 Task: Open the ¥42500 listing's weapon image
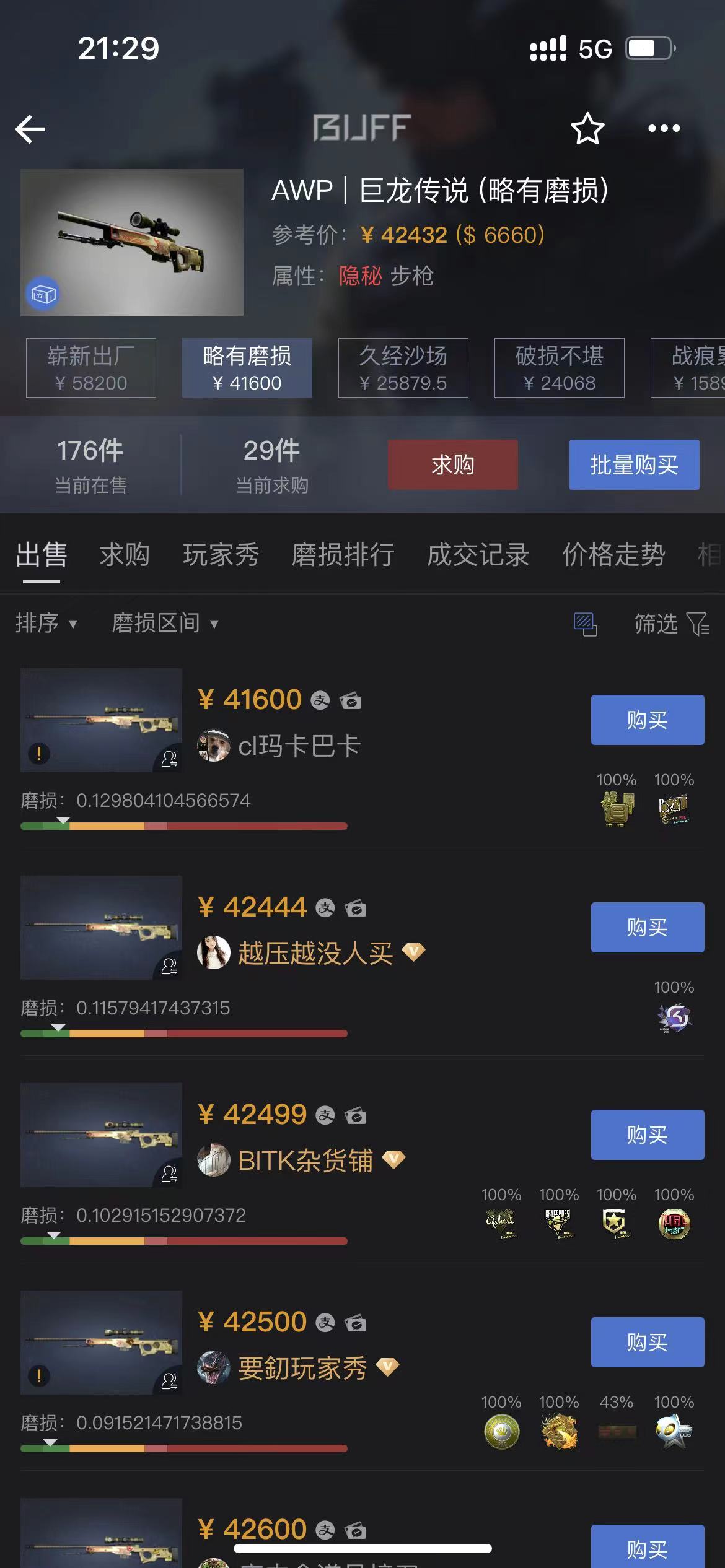point(101,1342)
